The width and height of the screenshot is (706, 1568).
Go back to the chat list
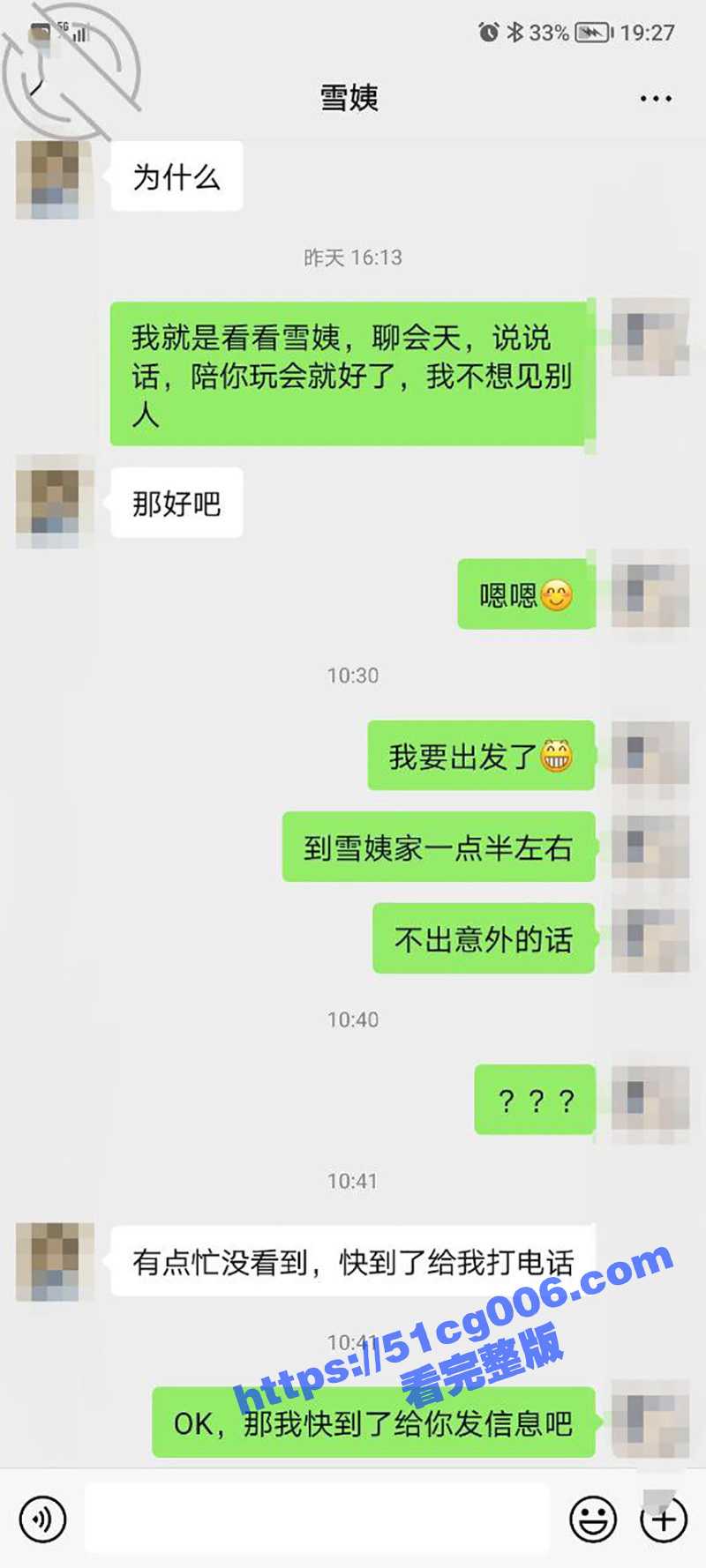coord(37,88)
